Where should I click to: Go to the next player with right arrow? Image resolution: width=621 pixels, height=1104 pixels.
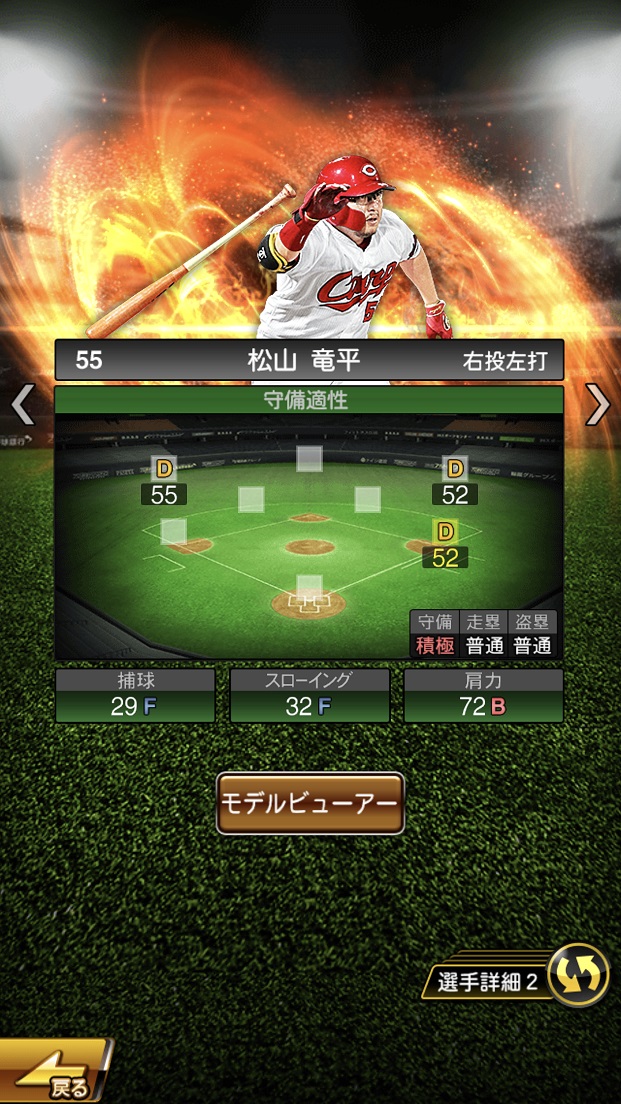pos(597,405)
